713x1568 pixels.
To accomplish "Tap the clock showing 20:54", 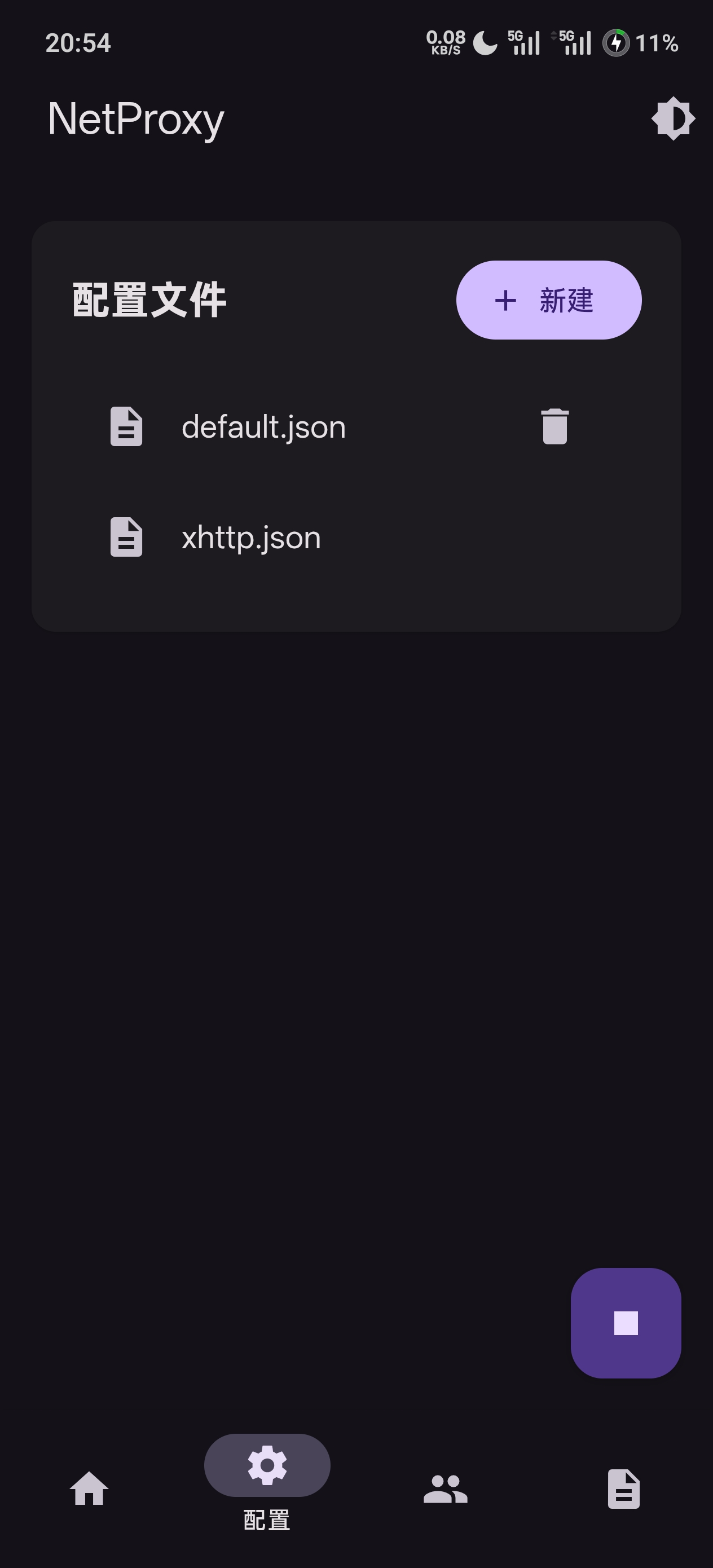I will 78,43.
